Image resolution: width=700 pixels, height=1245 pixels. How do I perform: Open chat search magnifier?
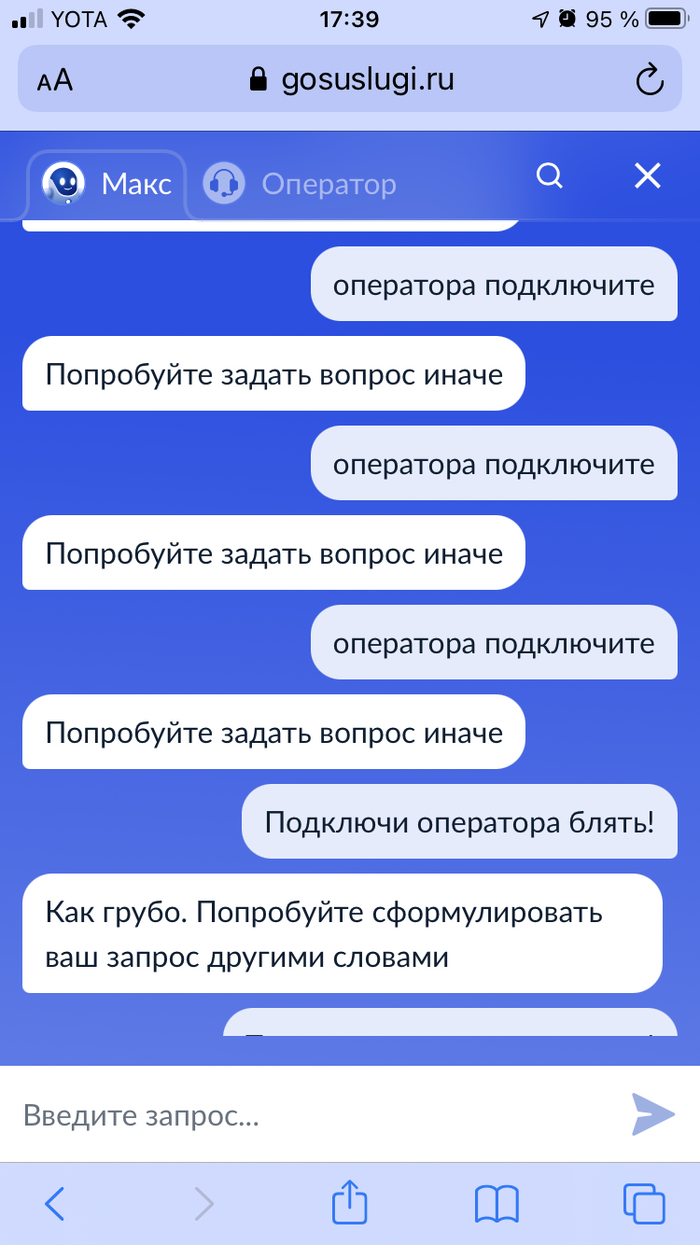[x=549, y=176]
